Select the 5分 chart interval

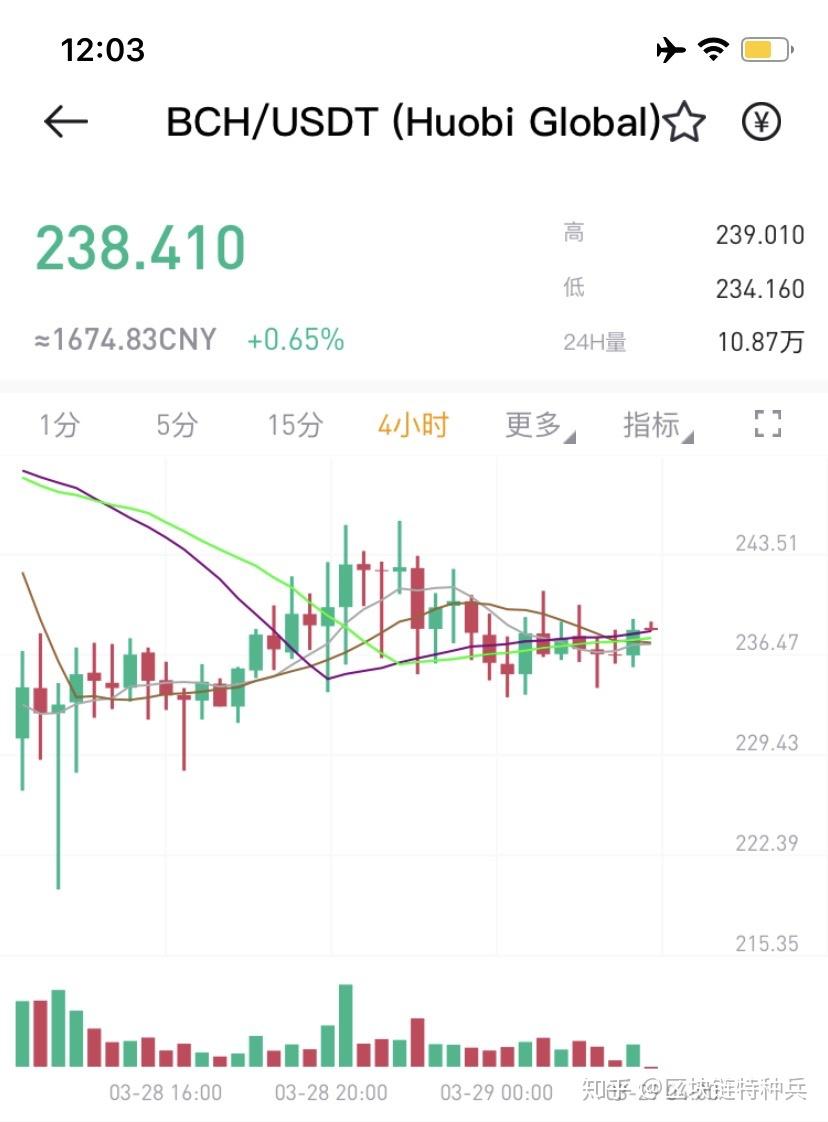(177, 425)
